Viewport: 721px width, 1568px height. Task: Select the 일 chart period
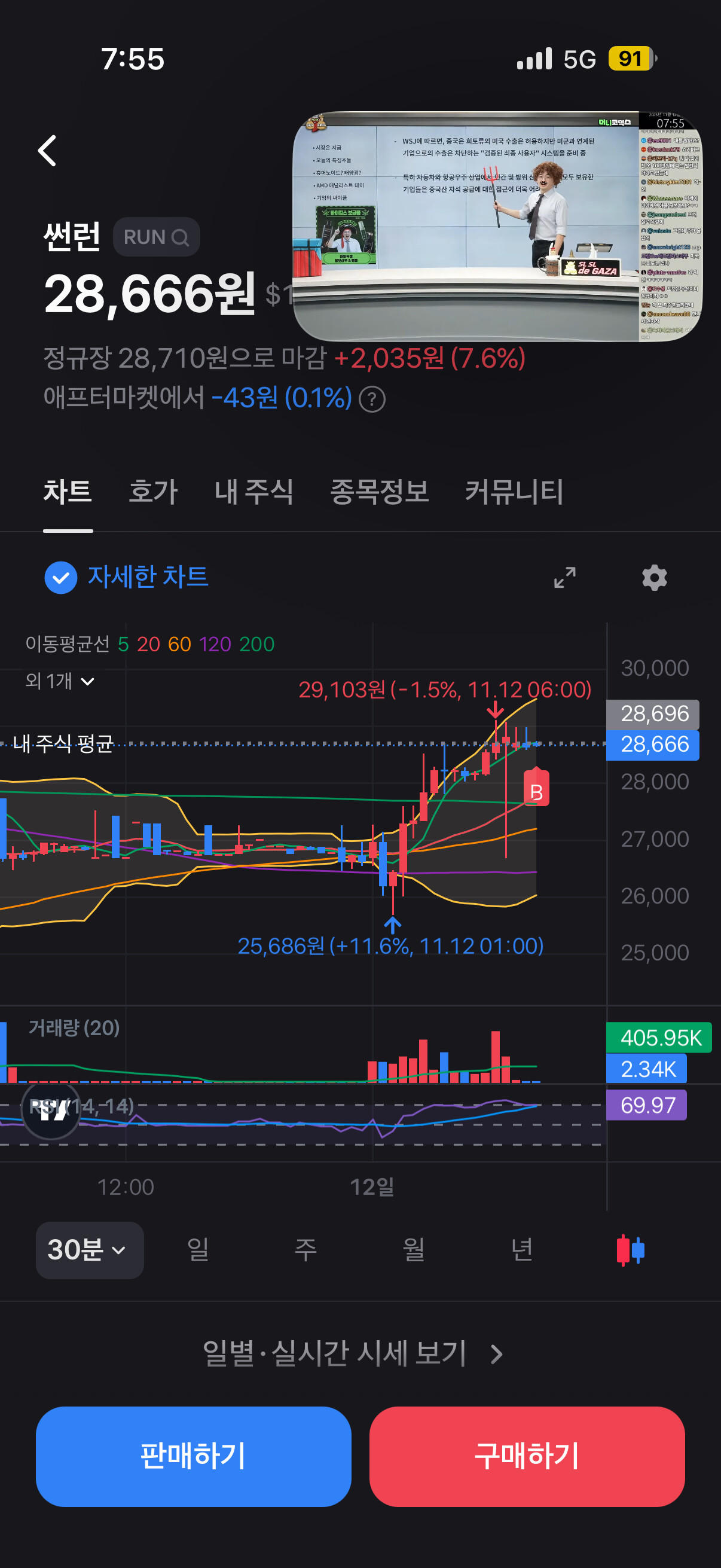198,1250
